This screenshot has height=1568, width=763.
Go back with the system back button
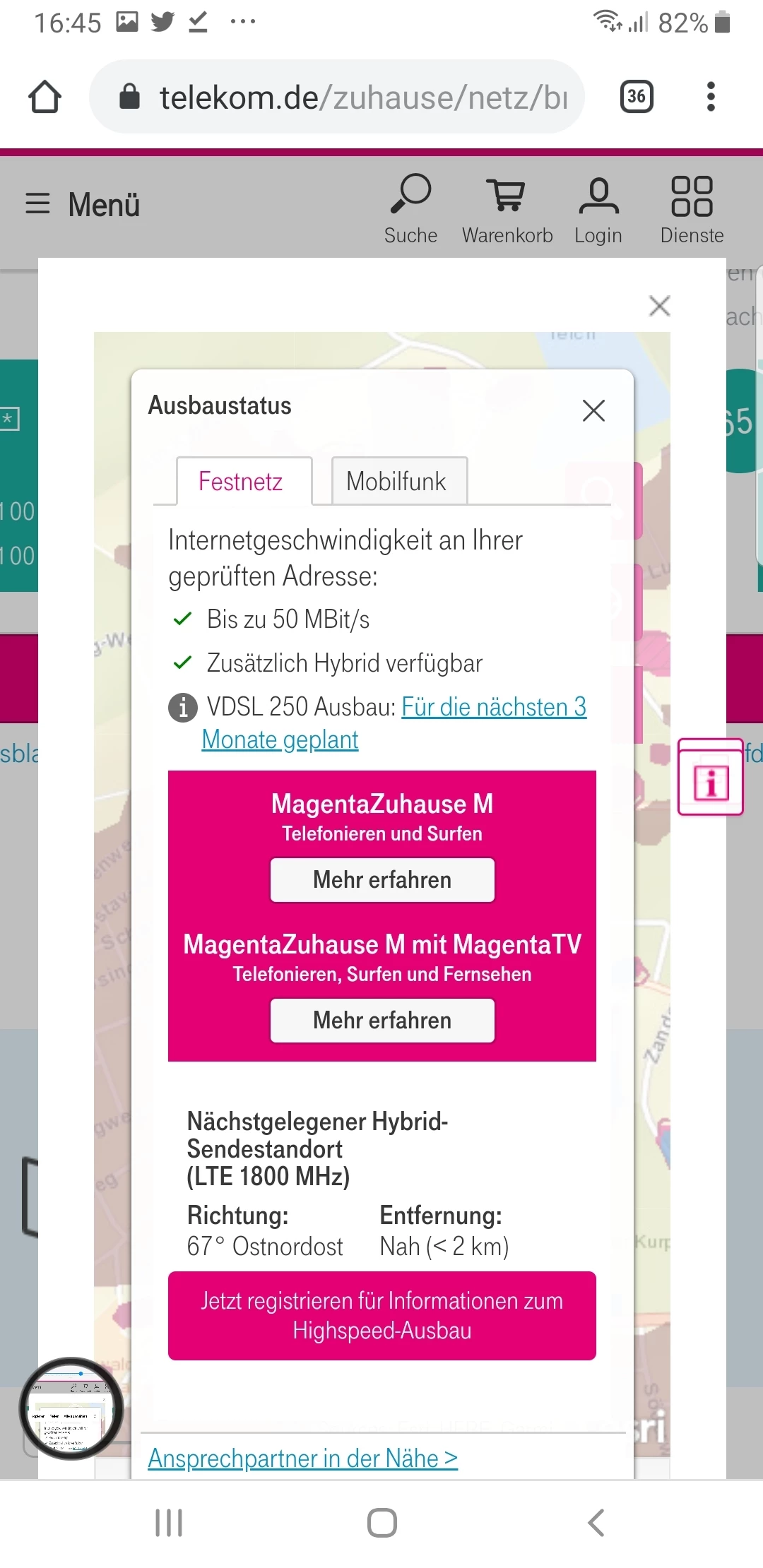(x=596, y=1523)
